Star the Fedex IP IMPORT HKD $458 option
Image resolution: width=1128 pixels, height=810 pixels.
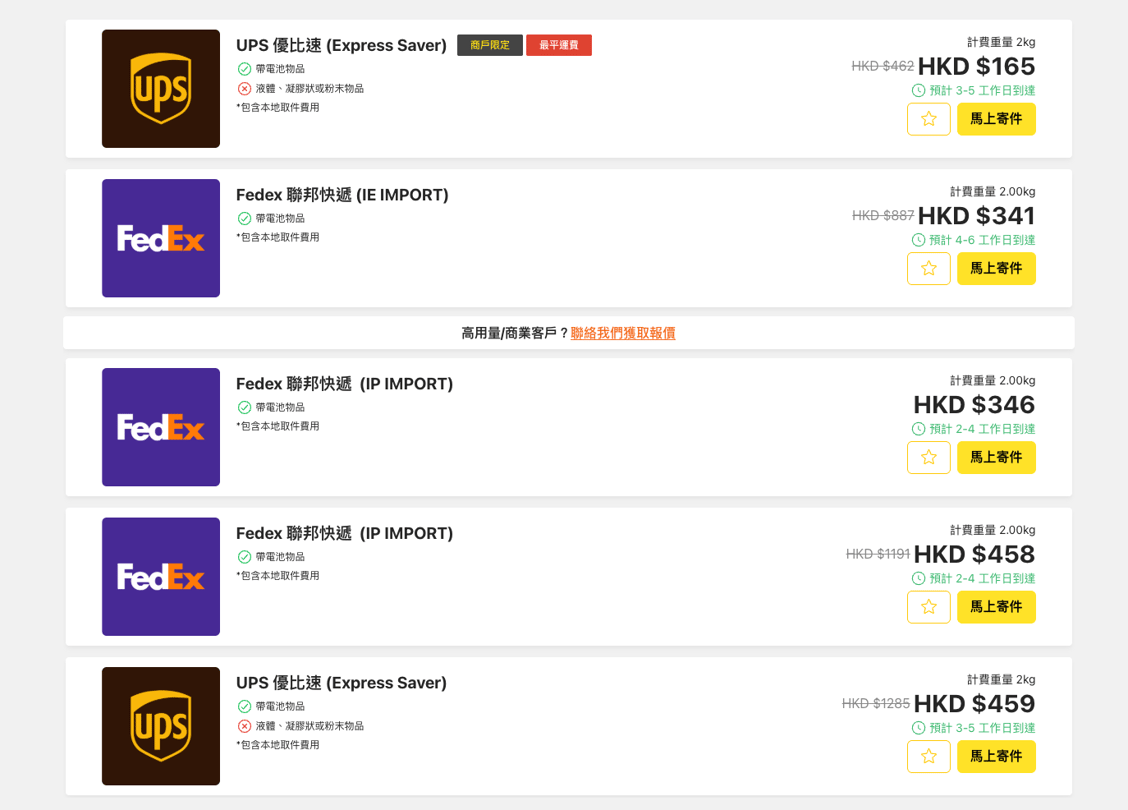point(928,607)
